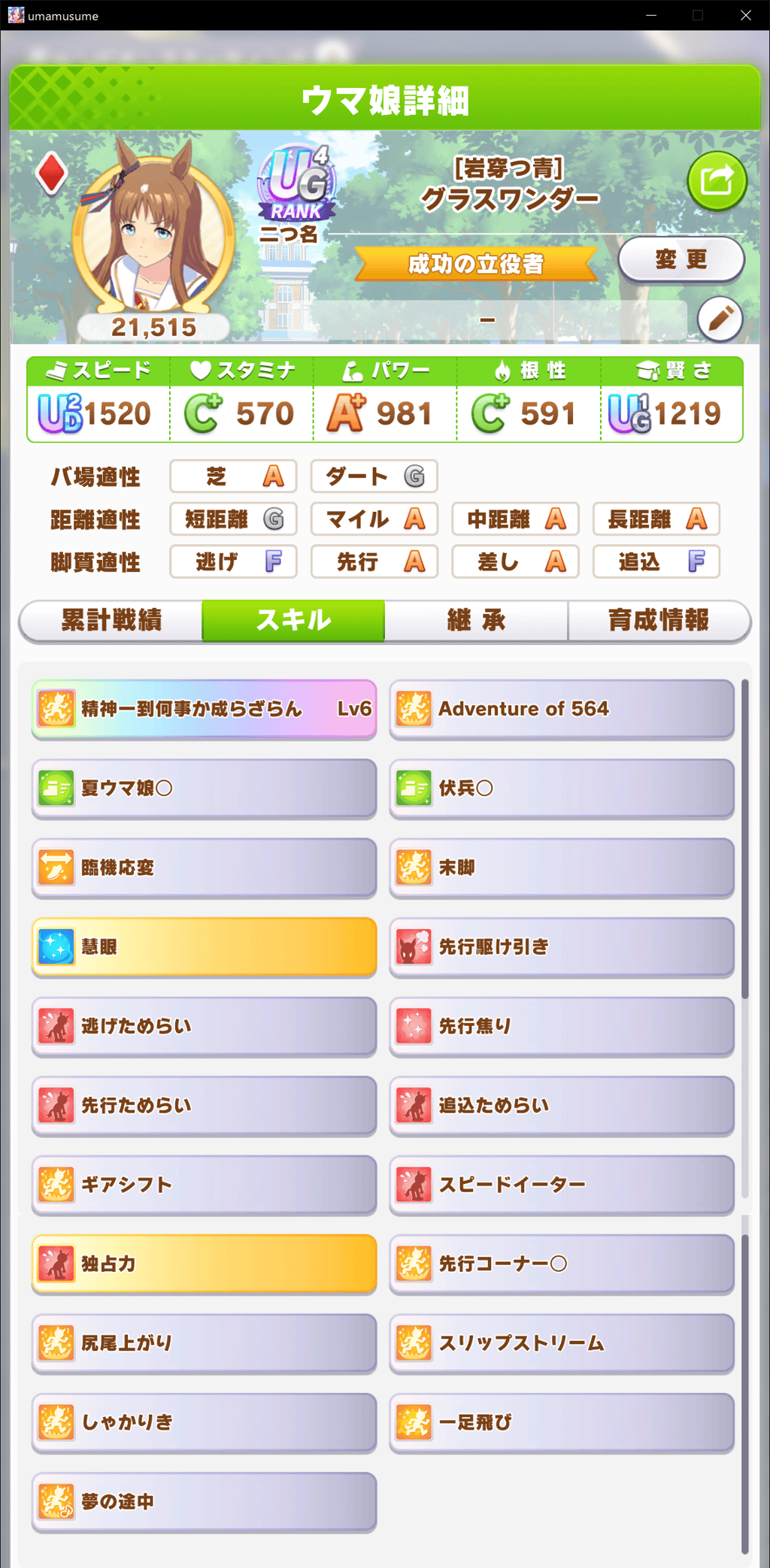The width and height of the screenshot is (770, 1568).
Task: Switch to the 育成情報 tab
Action: pos(659,620)
